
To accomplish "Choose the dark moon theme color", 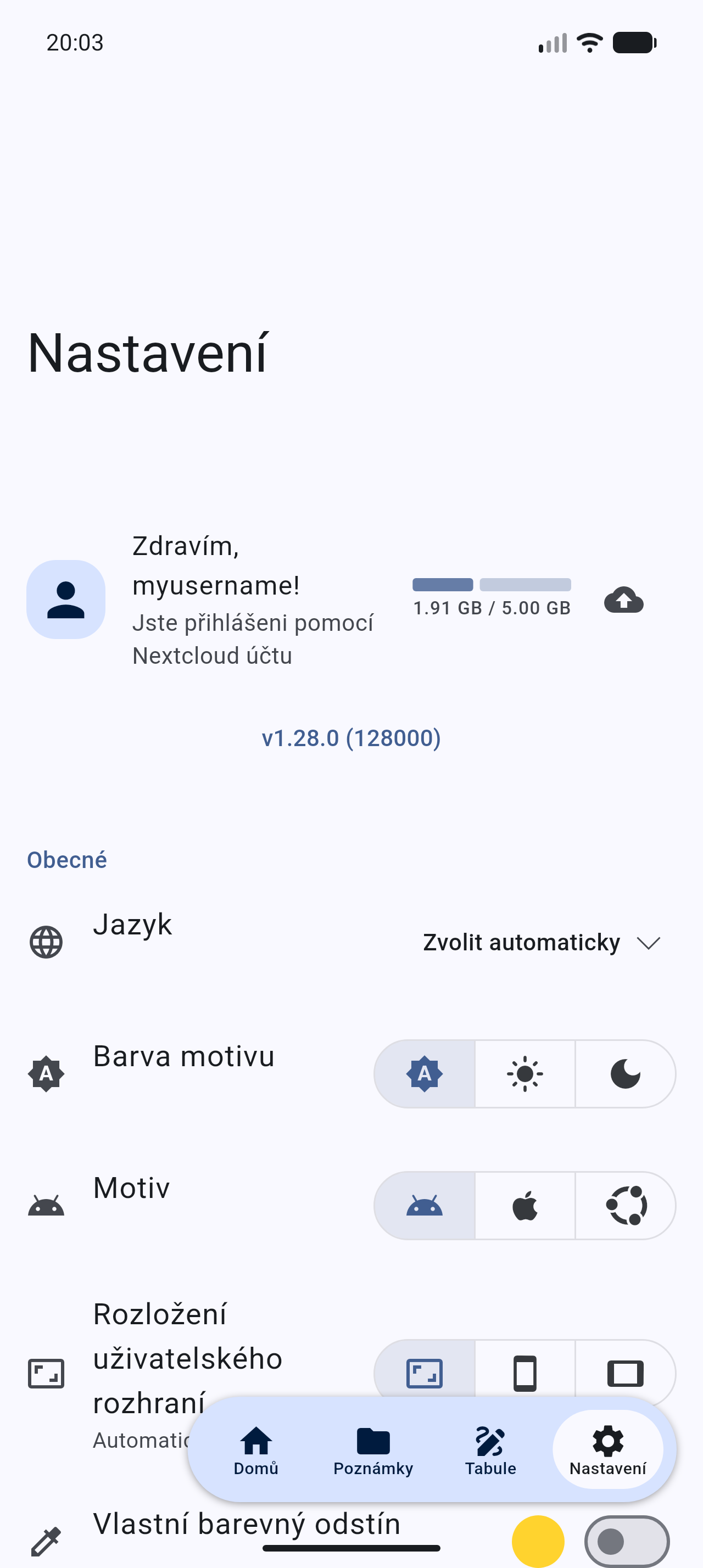I will (625, 1074).
